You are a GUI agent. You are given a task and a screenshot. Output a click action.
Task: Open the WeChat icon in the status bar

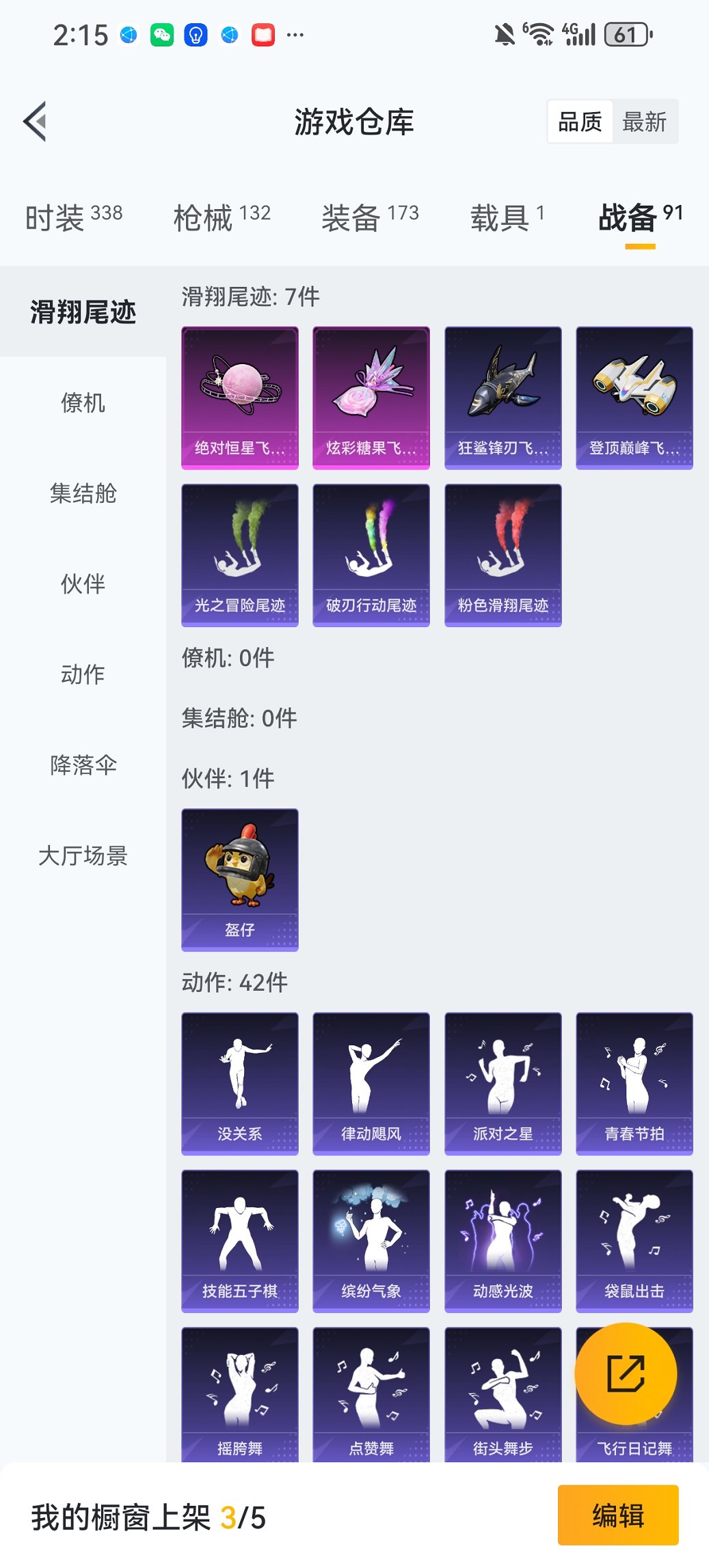click(162, 32)
